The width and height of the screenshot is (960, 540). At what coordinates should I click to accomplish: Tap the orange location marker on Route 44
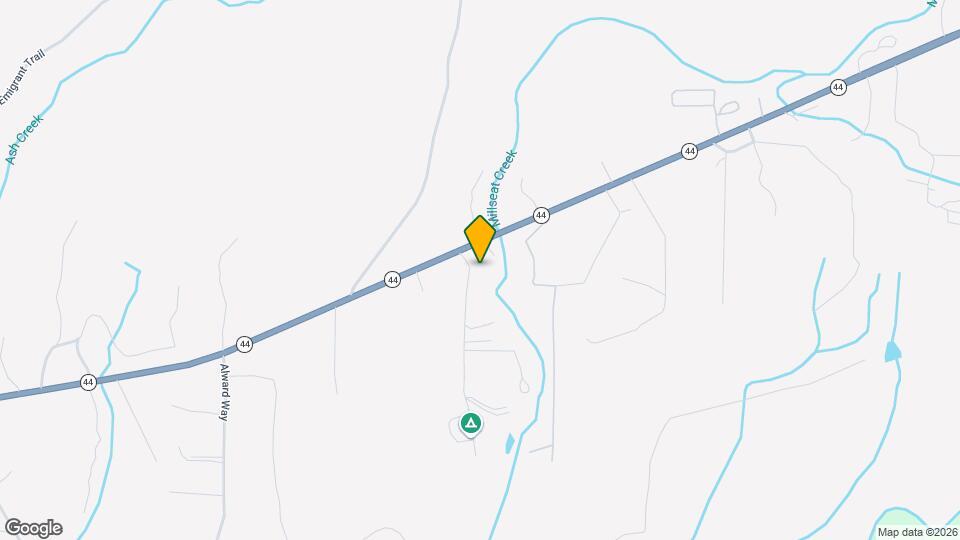coord(480,239)
